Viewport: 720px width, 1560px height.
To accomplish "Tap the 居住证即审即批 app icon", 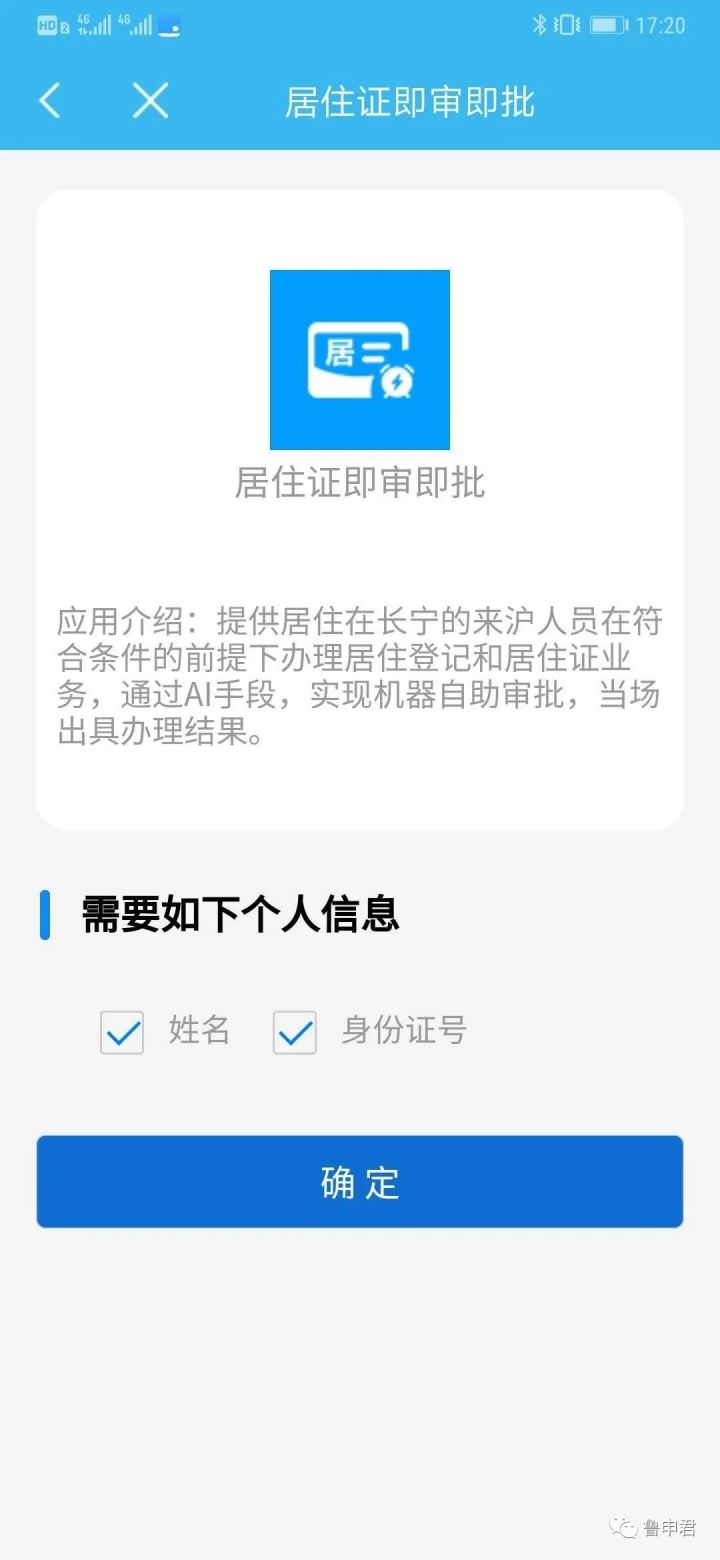I will click(360, 360).
